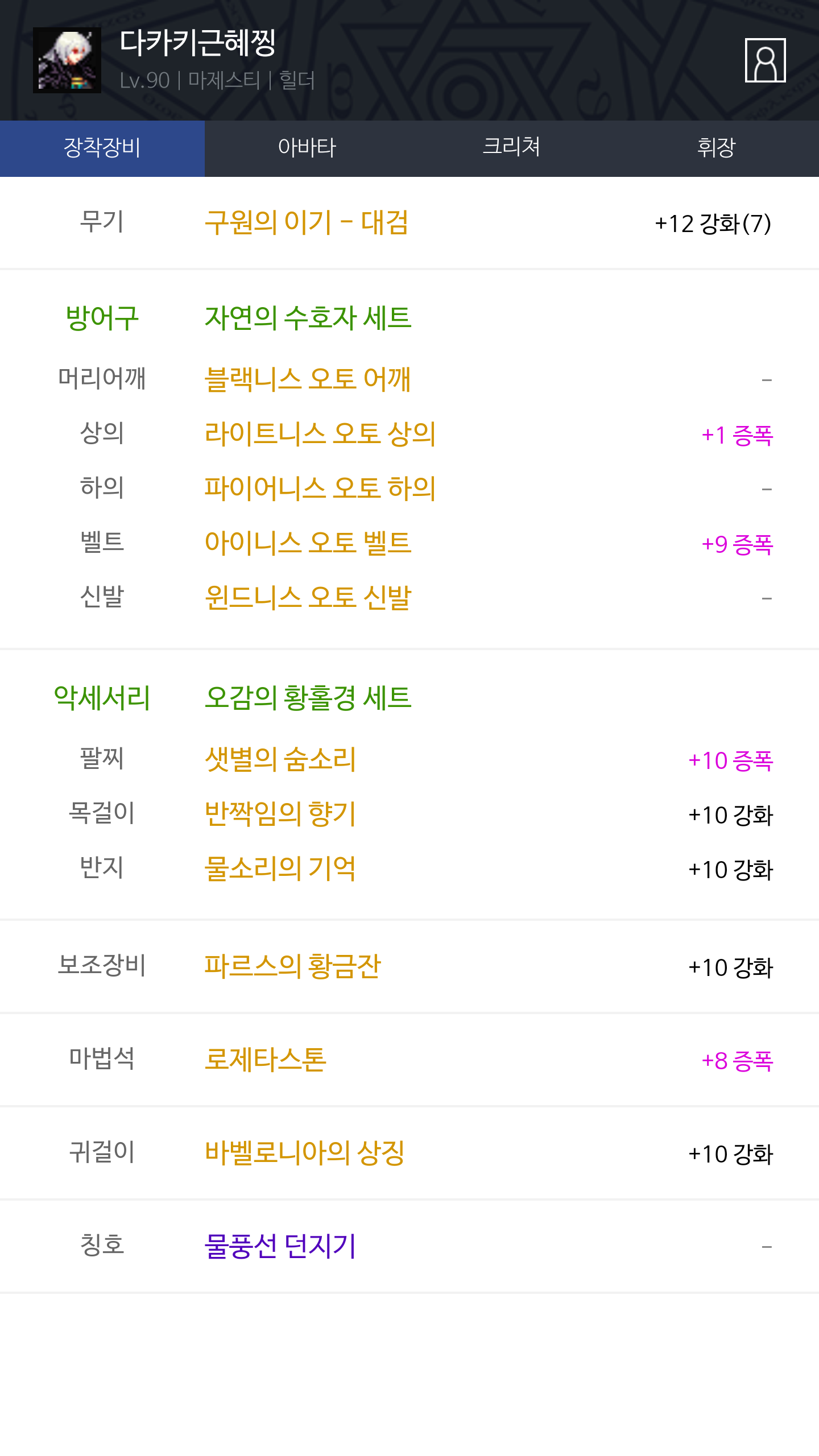
Task: Tap 파이어니스 오토 하의 item
Action: [320, 488]
